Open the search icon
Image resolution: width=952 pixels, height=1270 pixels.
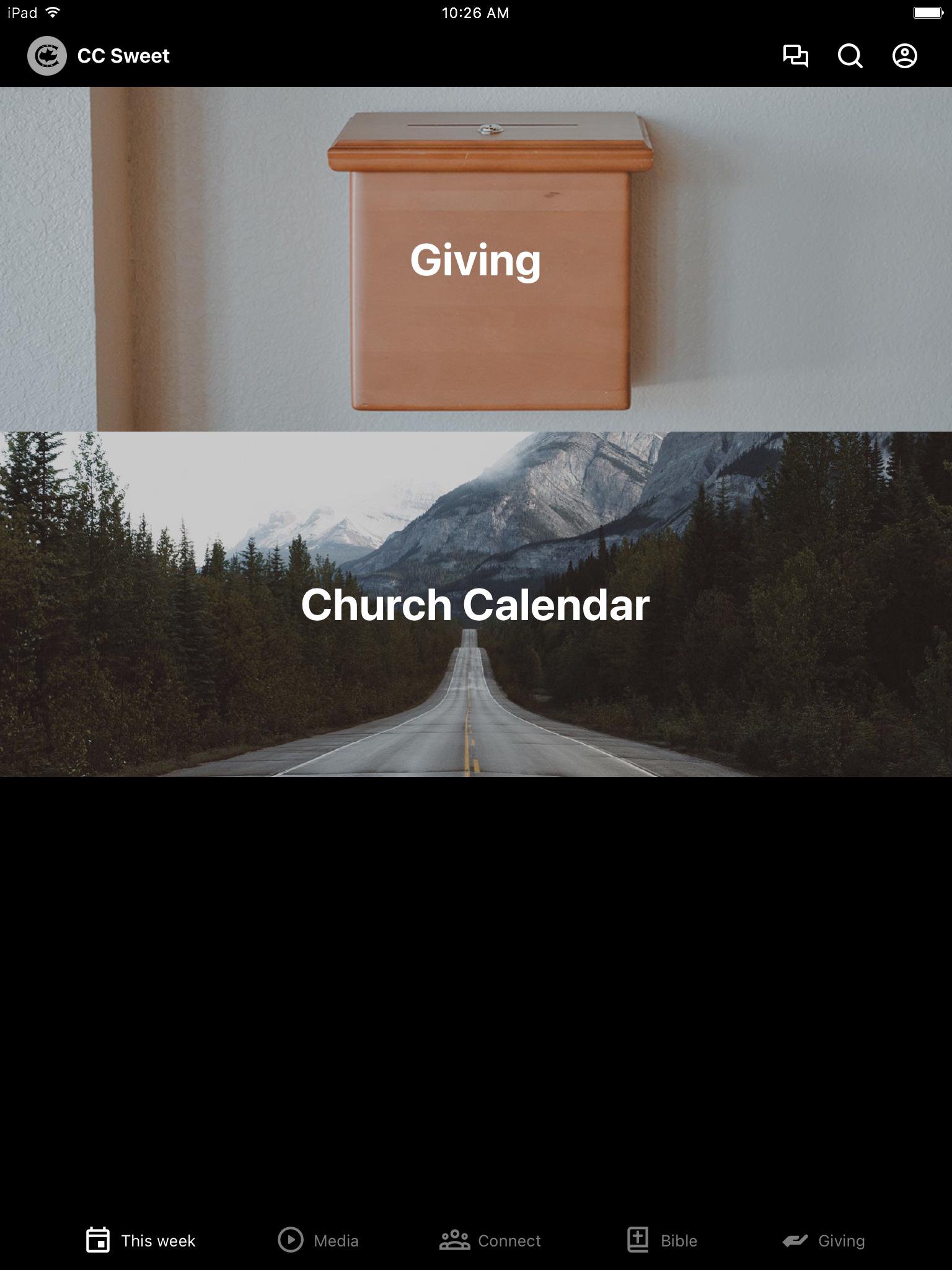tap(850, 56)
